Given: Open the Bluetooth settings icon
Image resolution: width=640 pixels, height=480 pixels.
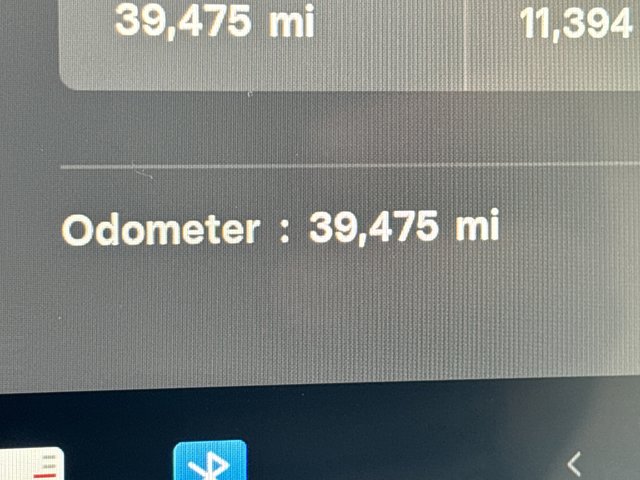Looking at the screenshot, I should (209, 463).
